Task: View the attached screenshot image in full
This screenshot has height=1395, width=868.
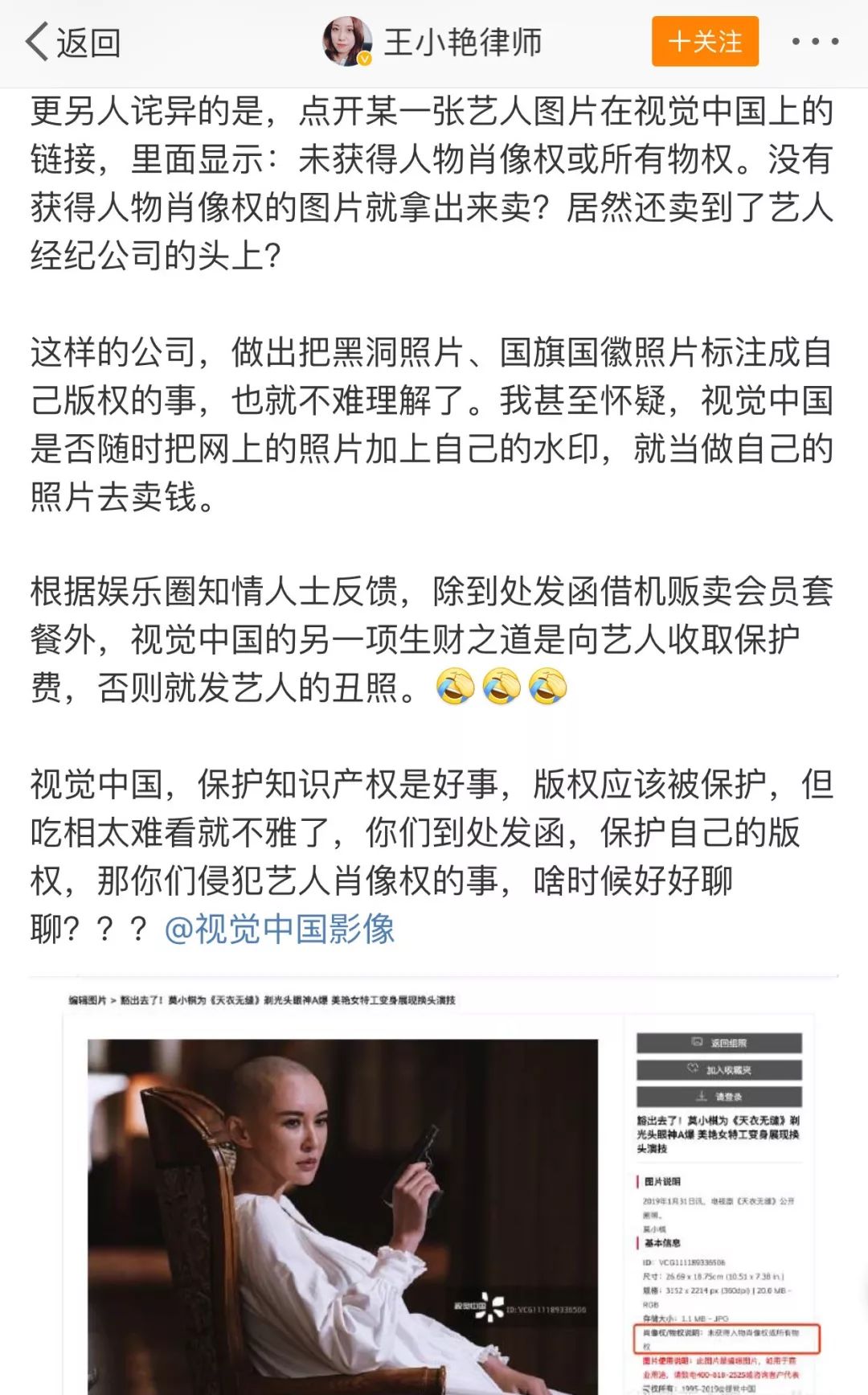Action: point(434,1190)
